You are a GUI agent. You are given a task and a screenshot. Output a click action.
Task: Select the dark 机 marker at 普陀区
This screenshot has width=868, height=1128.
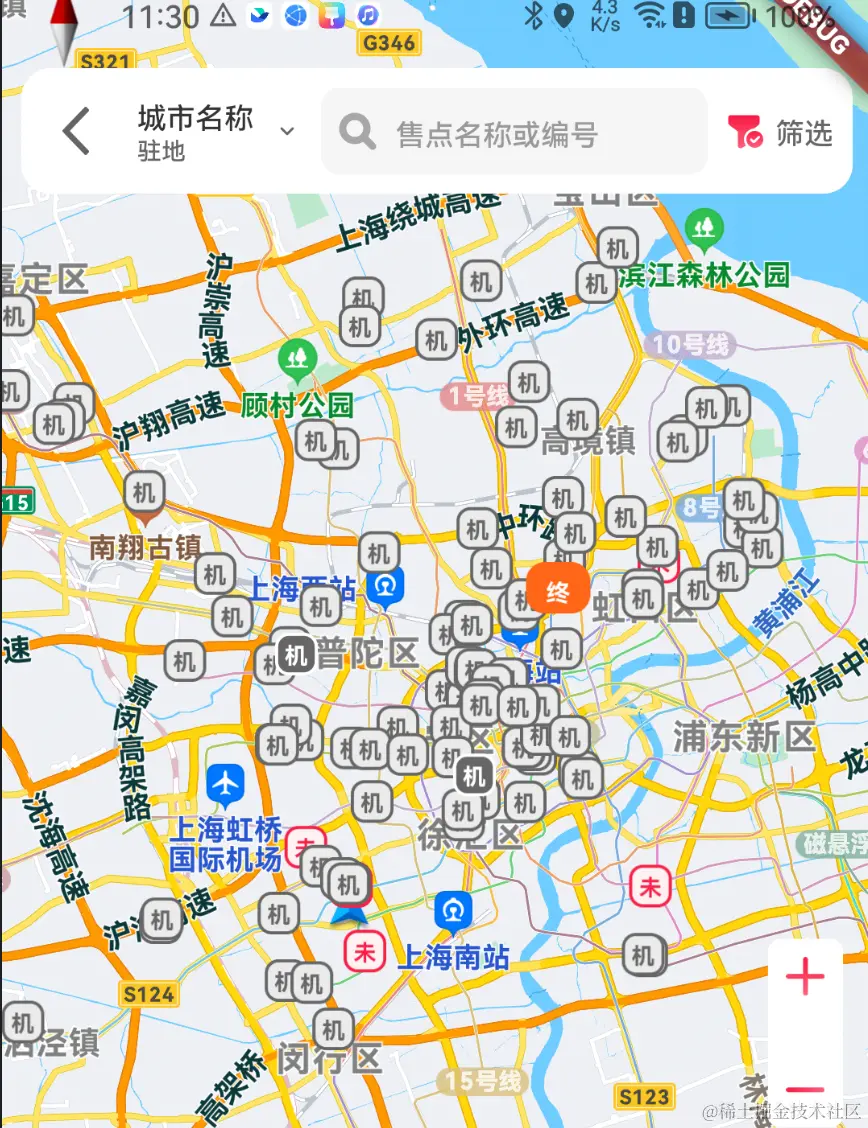pos(295,655)
